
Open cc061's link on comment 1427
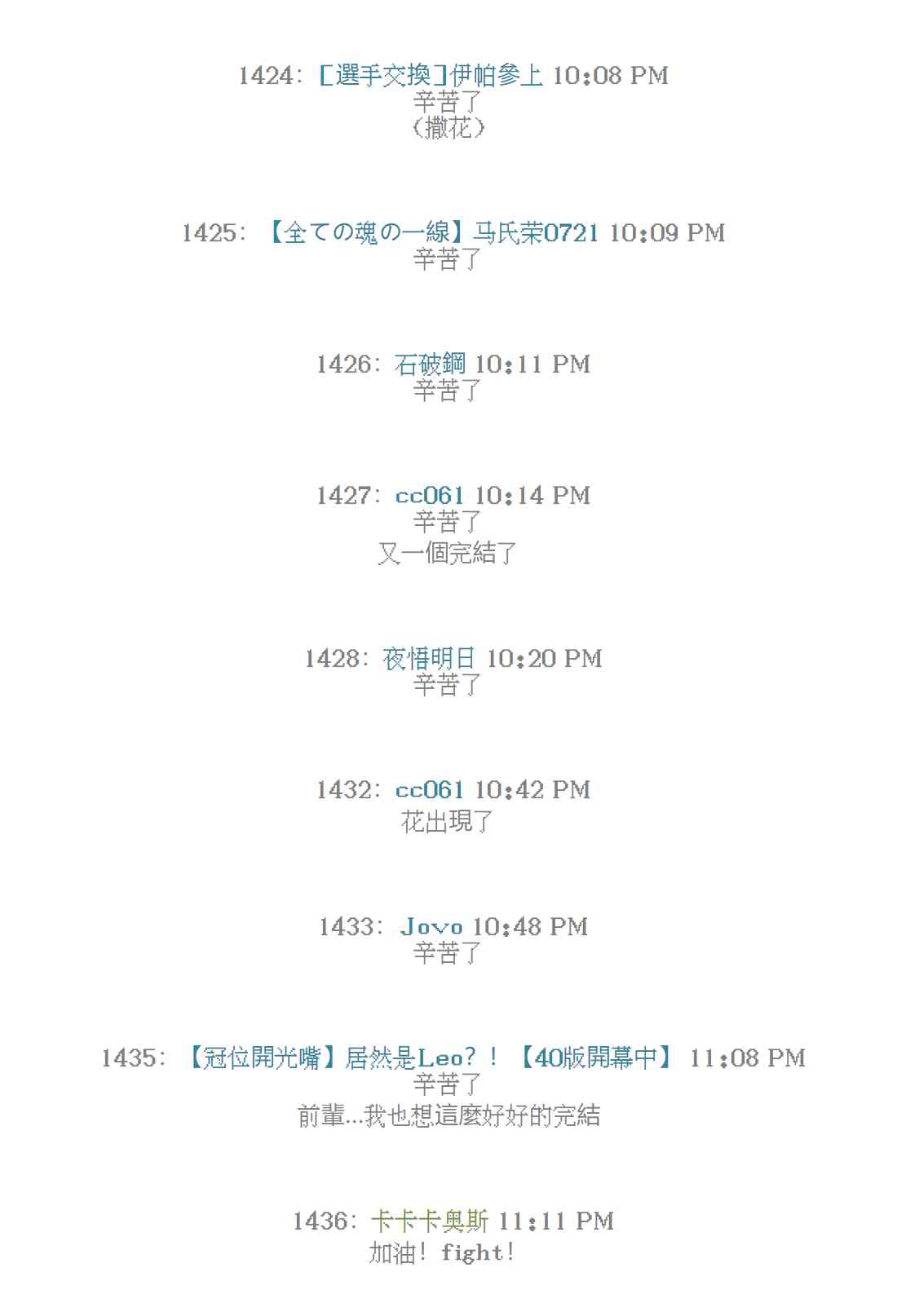[429, 496]
